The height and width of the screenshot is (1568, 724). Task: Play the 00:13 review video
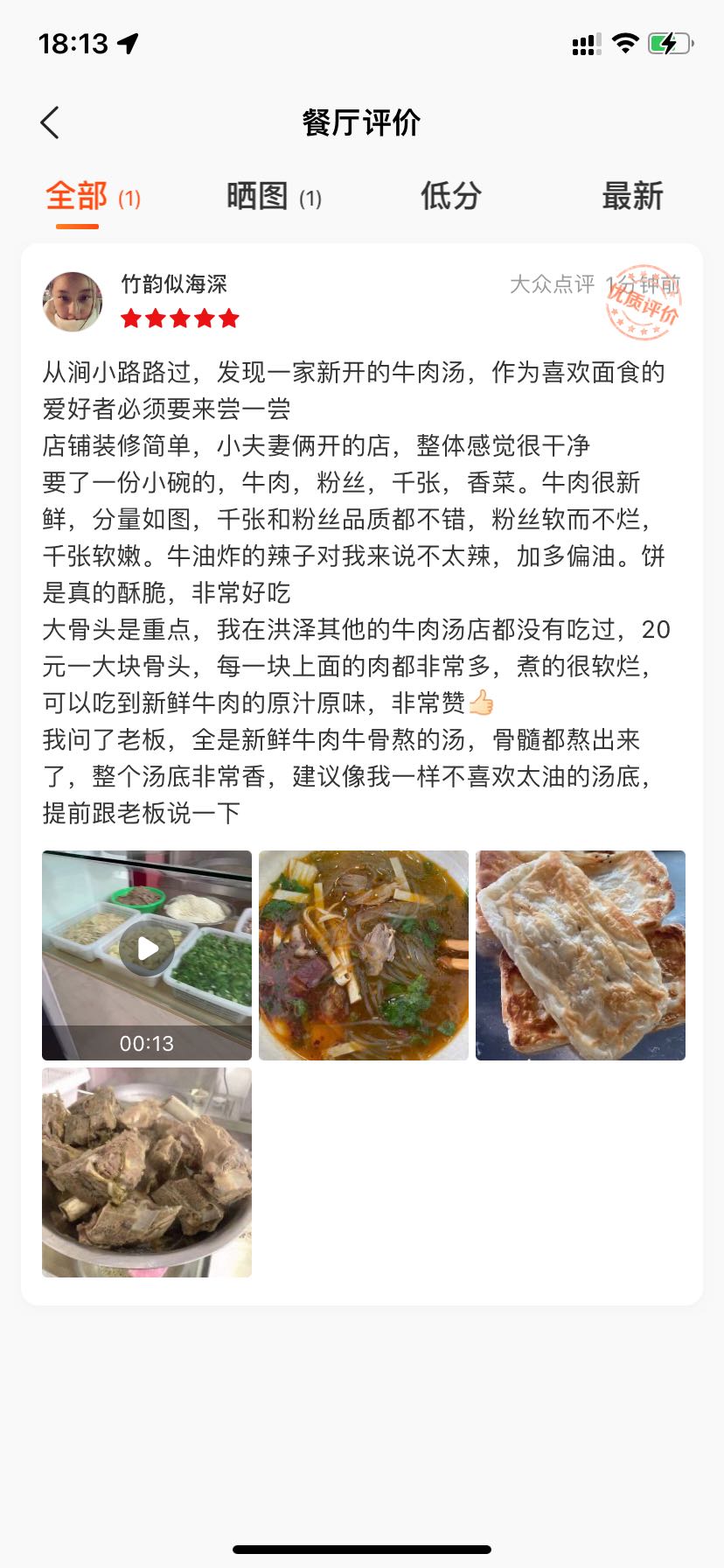click(147, 955)
